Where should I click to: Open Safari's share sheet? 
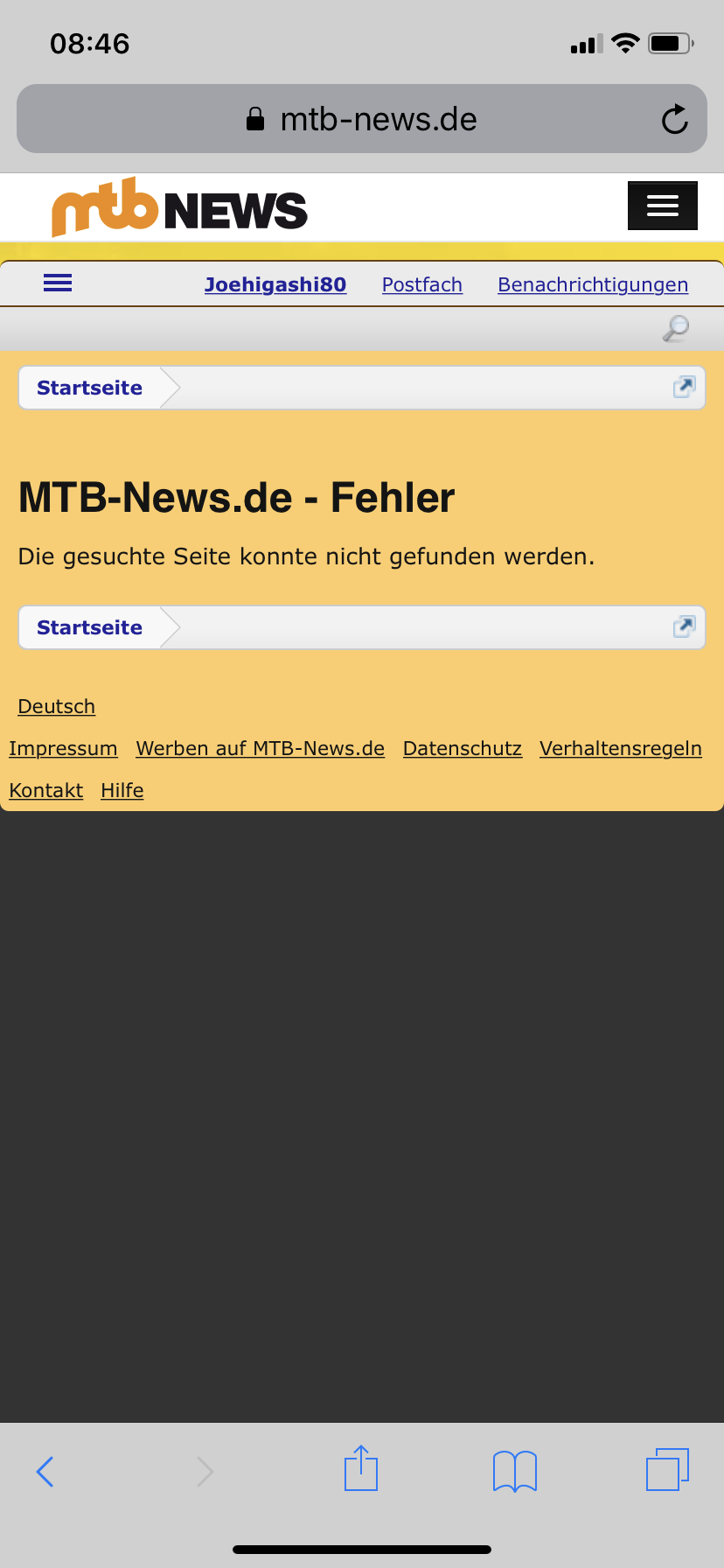click(360, 1469)
